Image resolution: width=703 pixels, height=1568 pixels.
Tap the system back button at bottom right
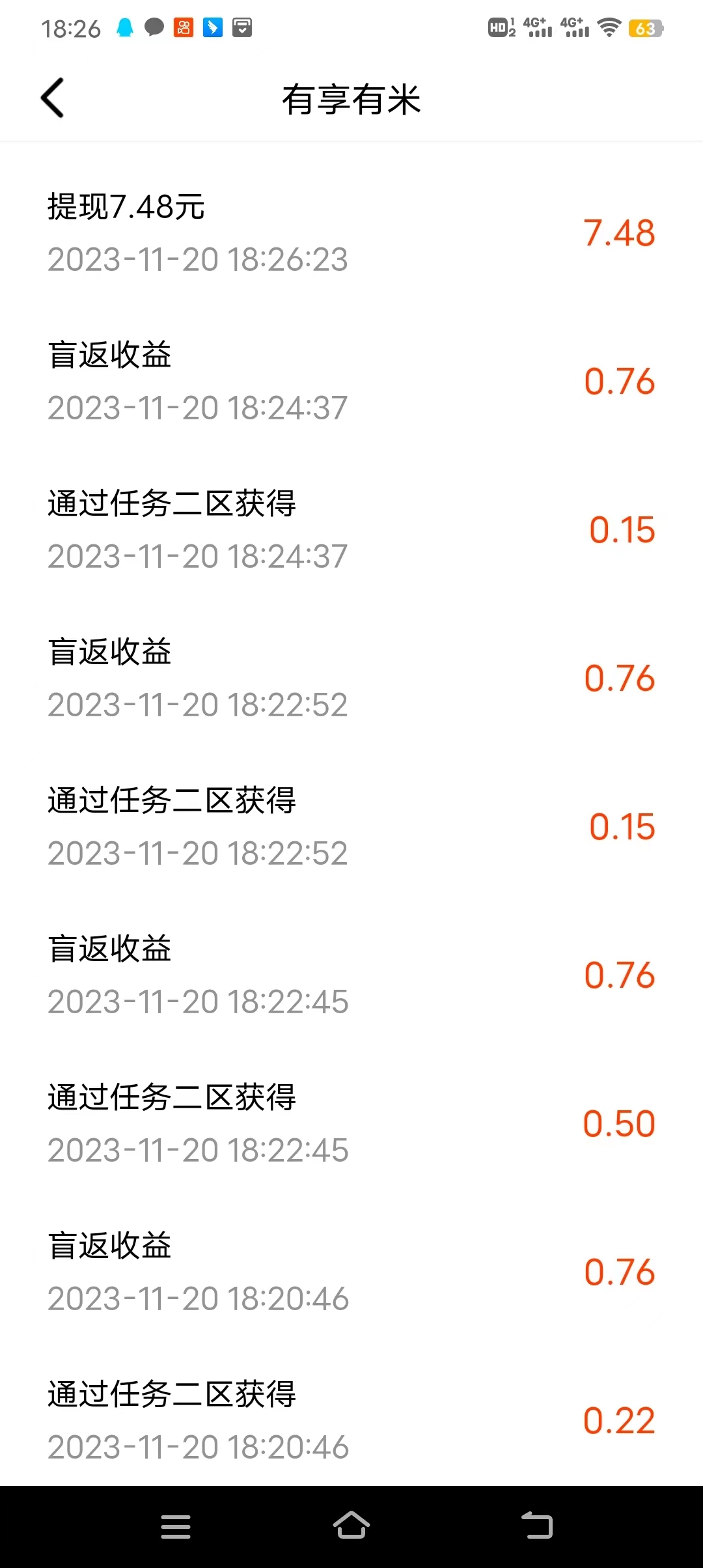pos(534,1527)
